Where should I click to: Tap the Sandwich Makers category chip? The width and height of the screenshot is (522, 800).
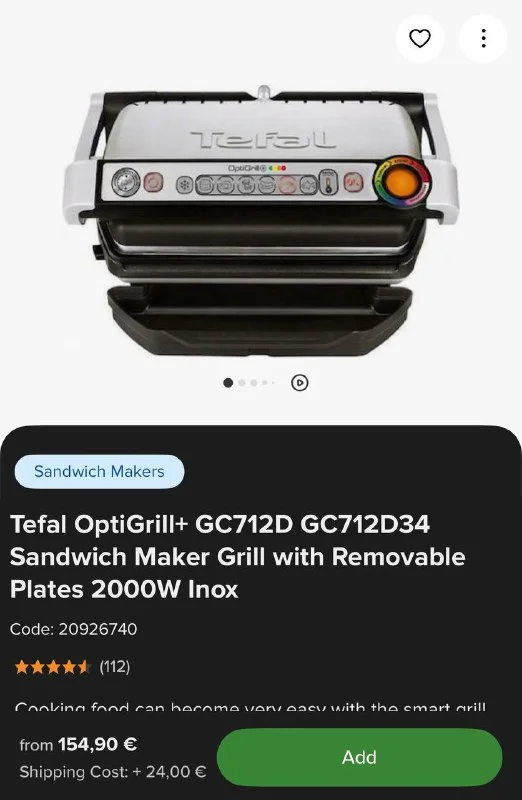100,471
